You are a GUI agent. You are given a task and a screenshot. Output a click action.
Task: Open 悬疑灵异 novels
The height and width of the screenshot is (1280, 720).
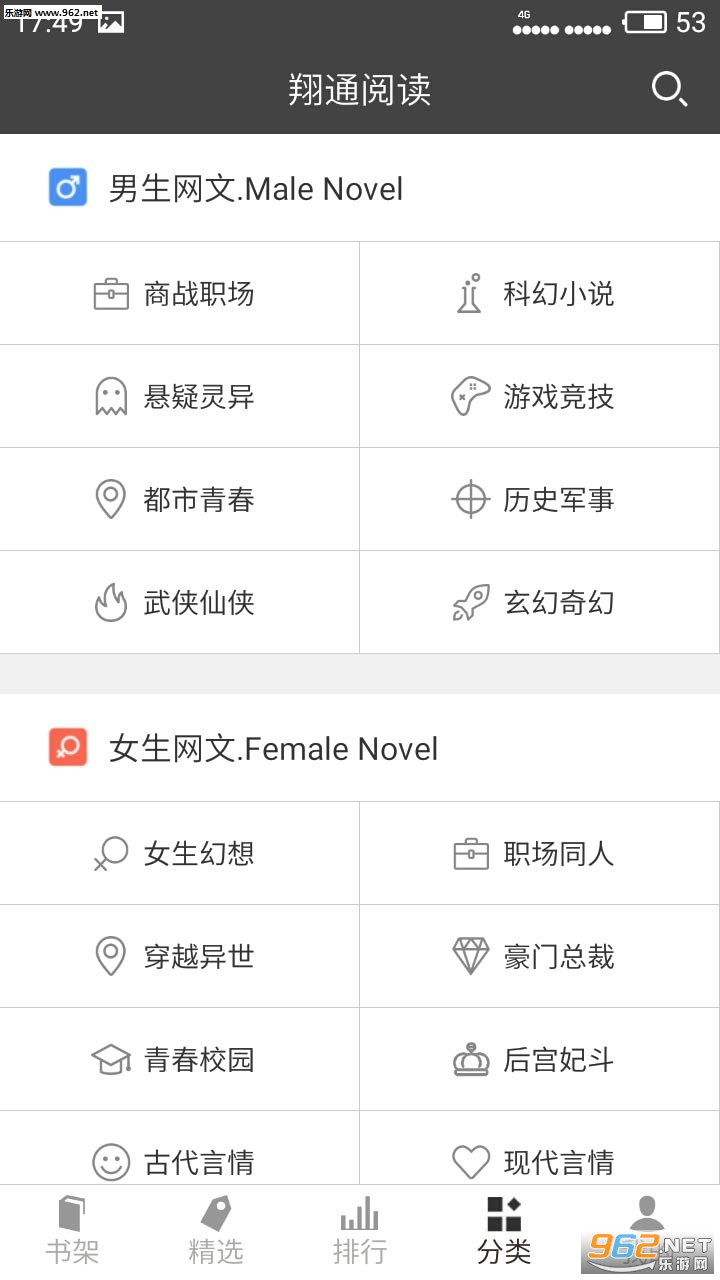180,397
